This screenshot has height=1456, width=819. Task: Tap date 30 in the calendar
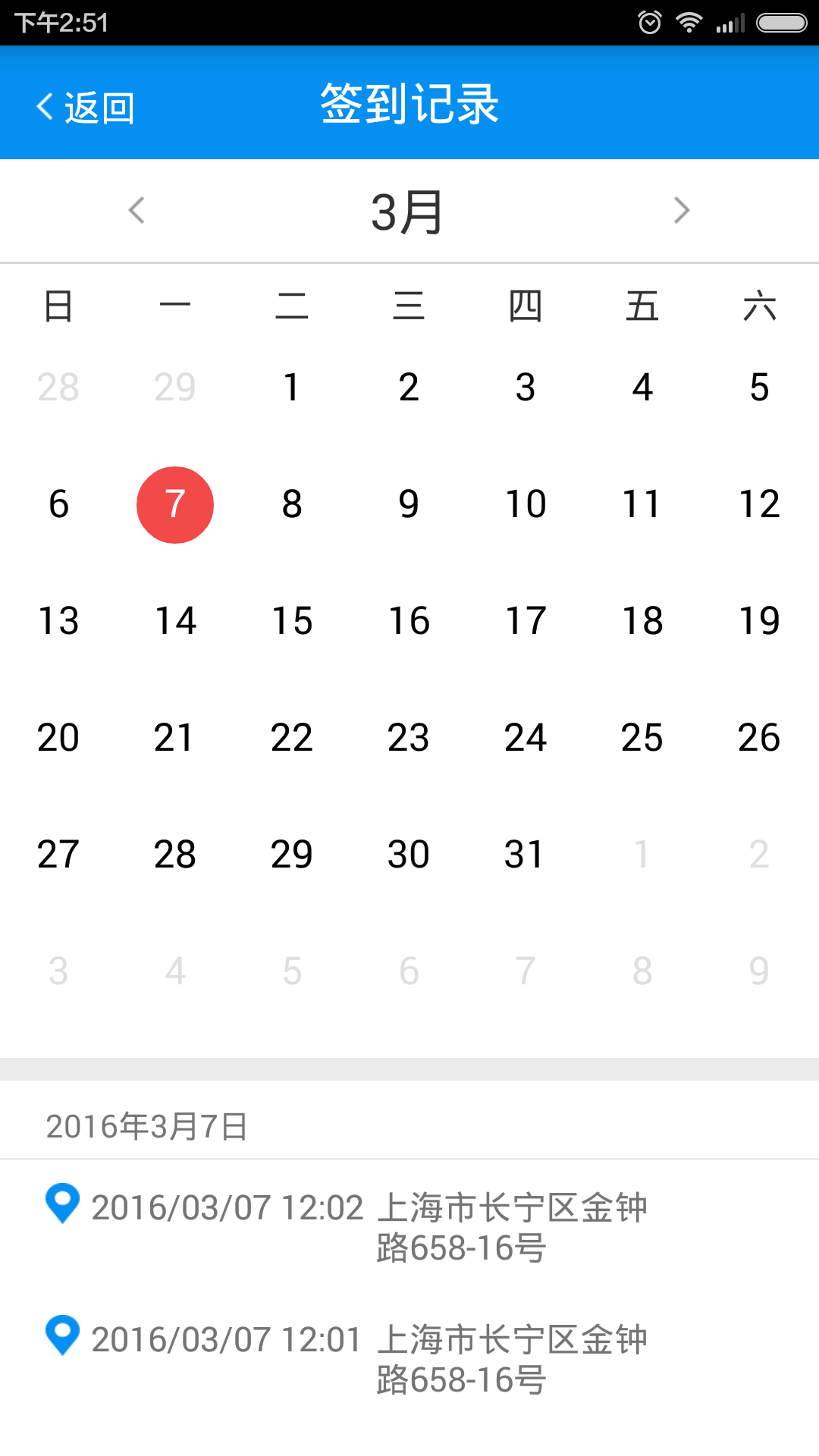coord(409,855)
